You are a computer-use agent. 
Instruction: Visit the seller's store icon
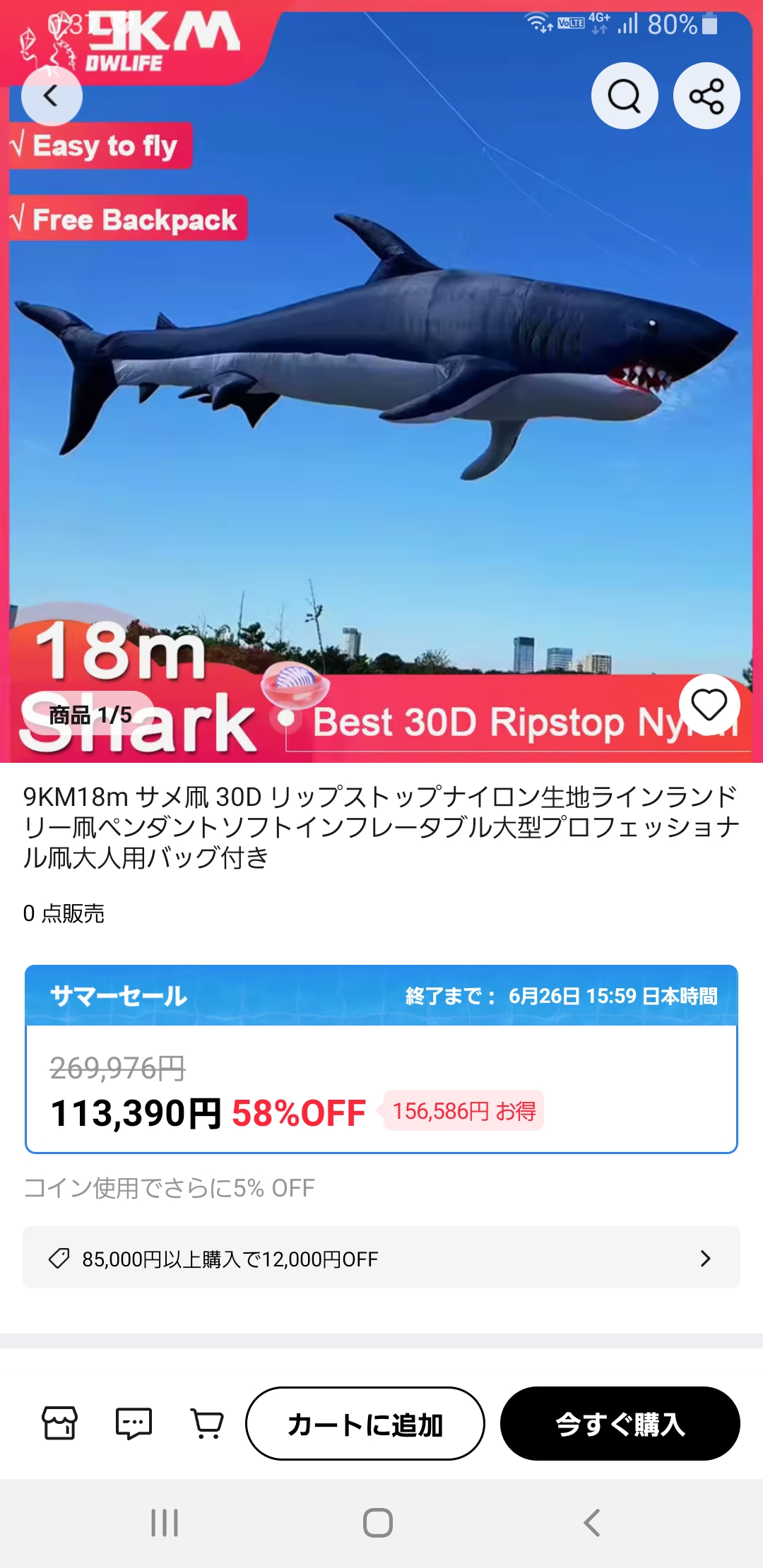[x=60, y=1423]
